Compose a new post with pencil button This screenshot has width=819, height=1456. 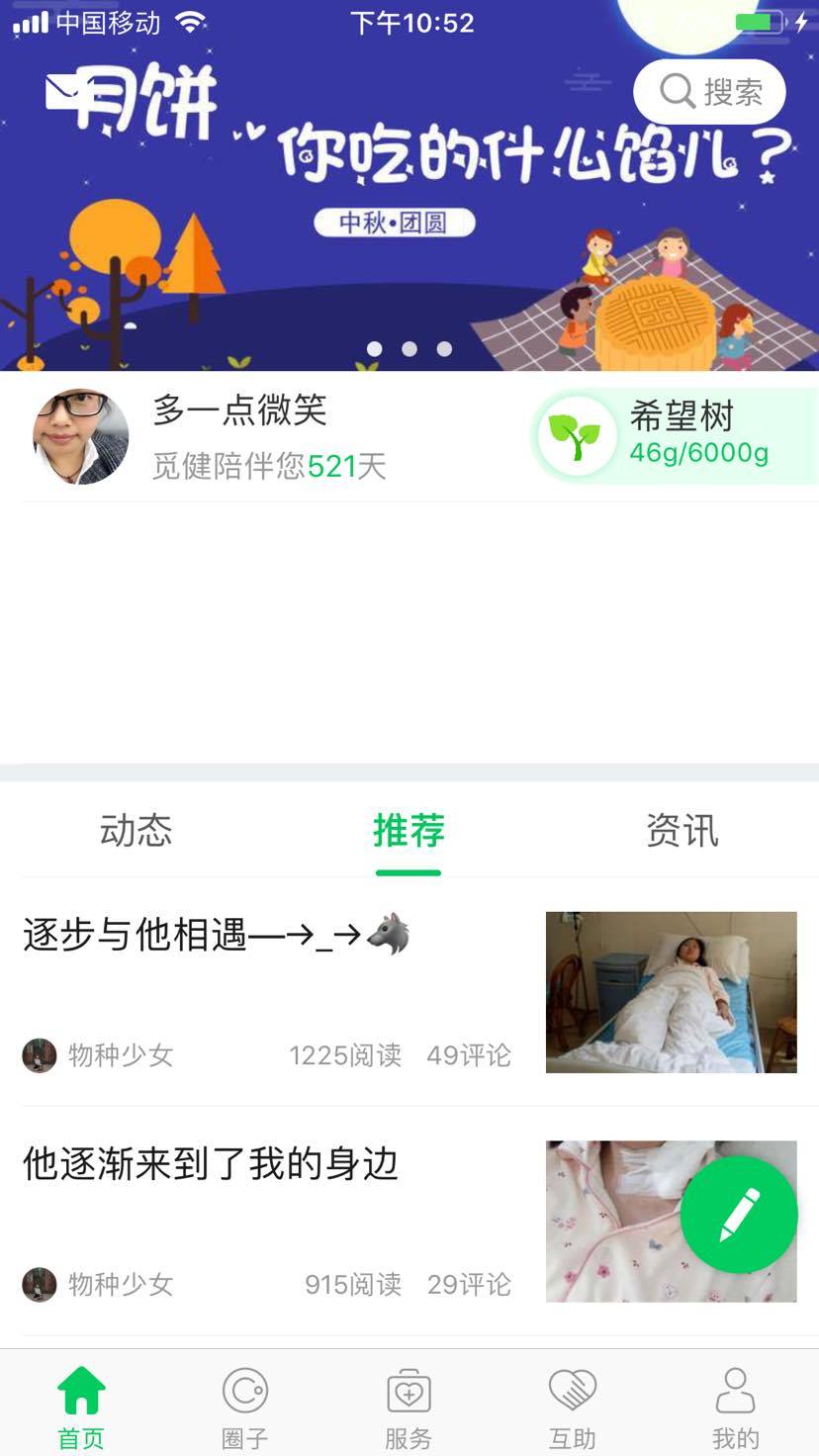739,1215
